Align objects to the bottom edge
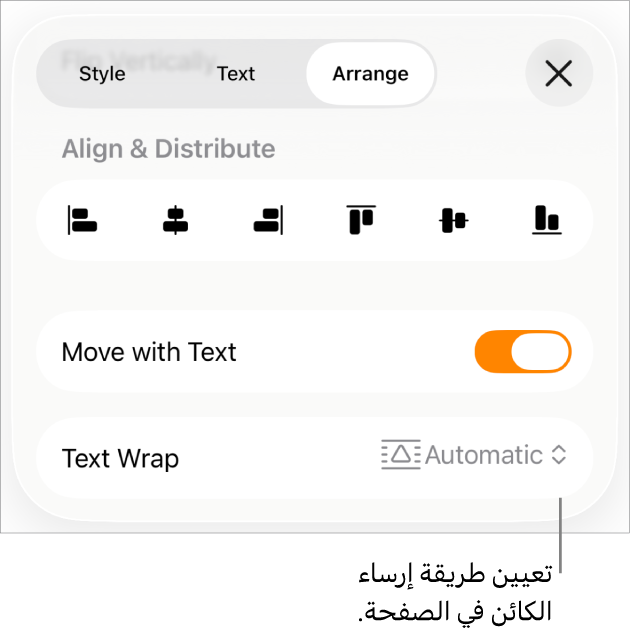 coord(546,220)
